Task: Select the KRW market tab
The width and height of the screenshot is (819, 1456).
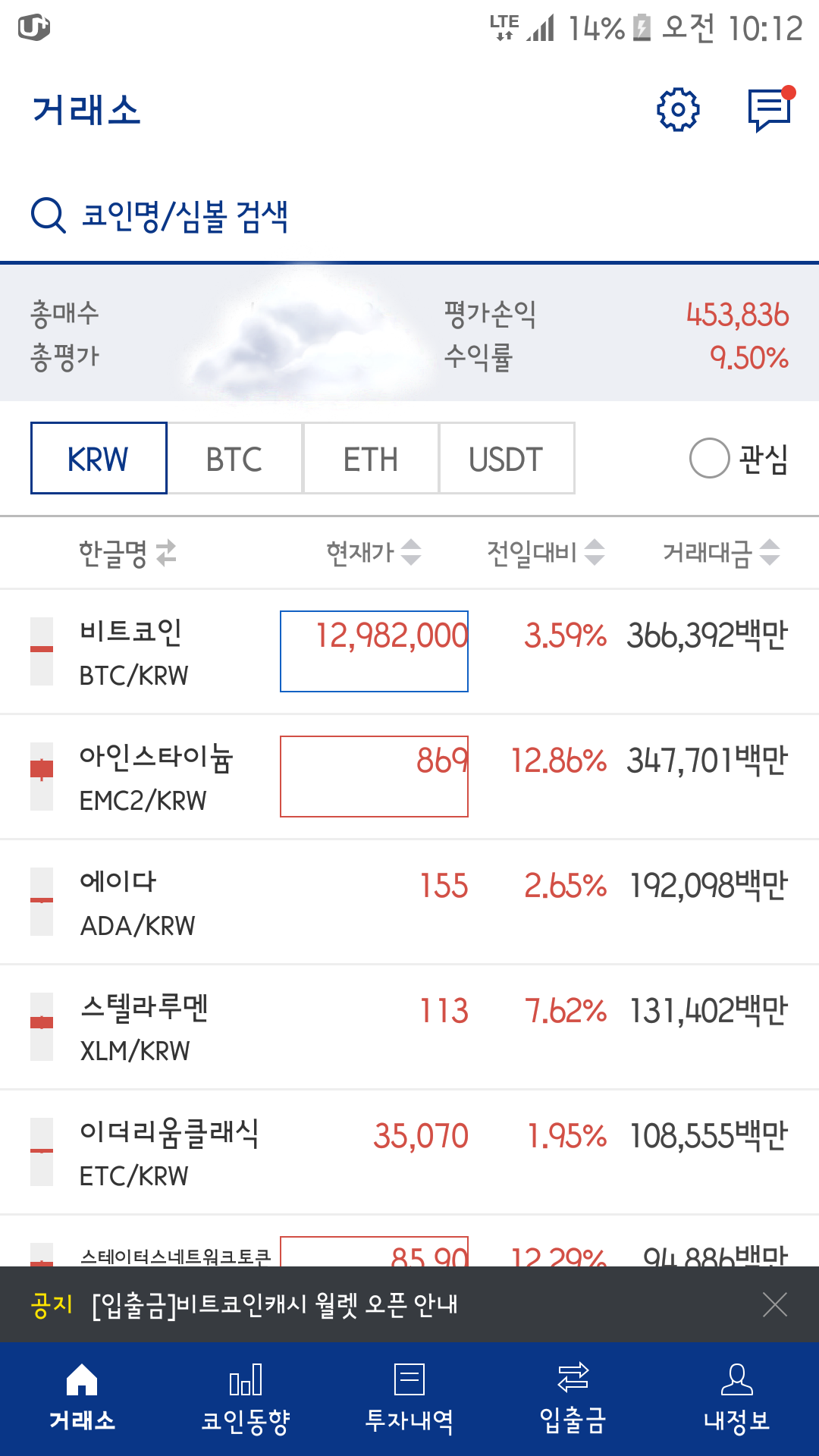Action: tap(99, 459)
